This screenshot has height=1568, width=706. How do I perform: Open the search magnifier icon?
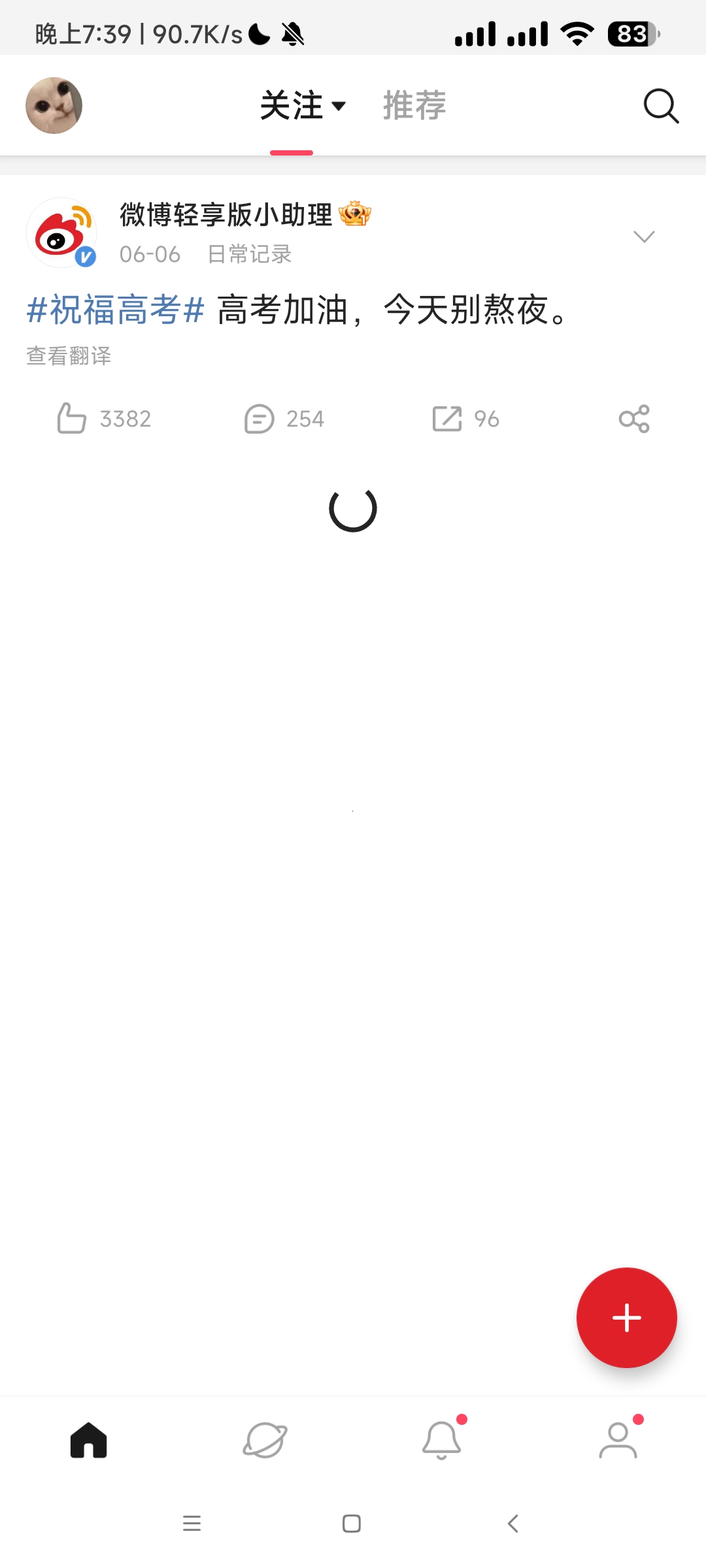point(661,106)
